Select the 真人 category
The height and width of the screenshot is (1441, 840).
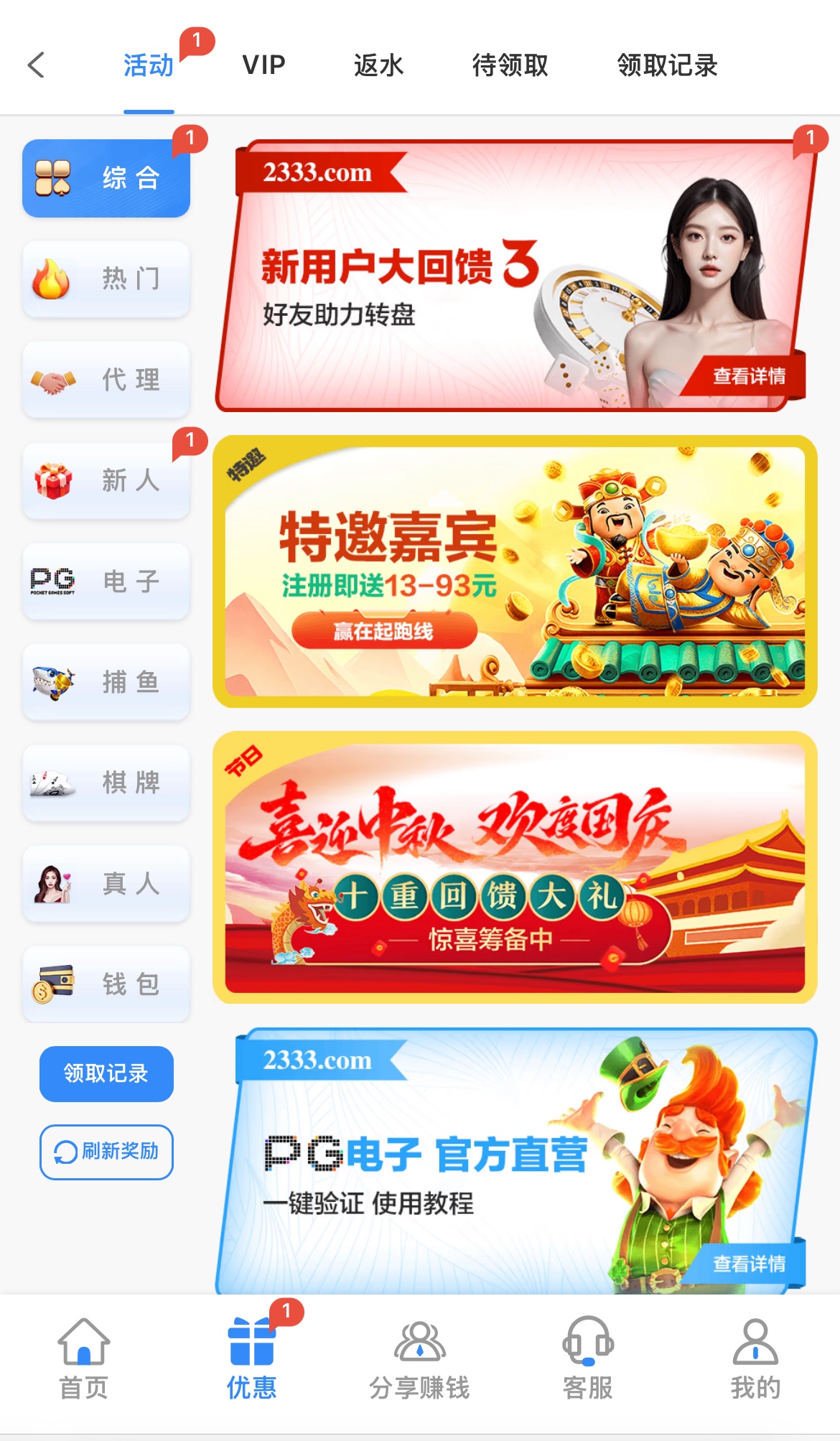tap(106, 883)
